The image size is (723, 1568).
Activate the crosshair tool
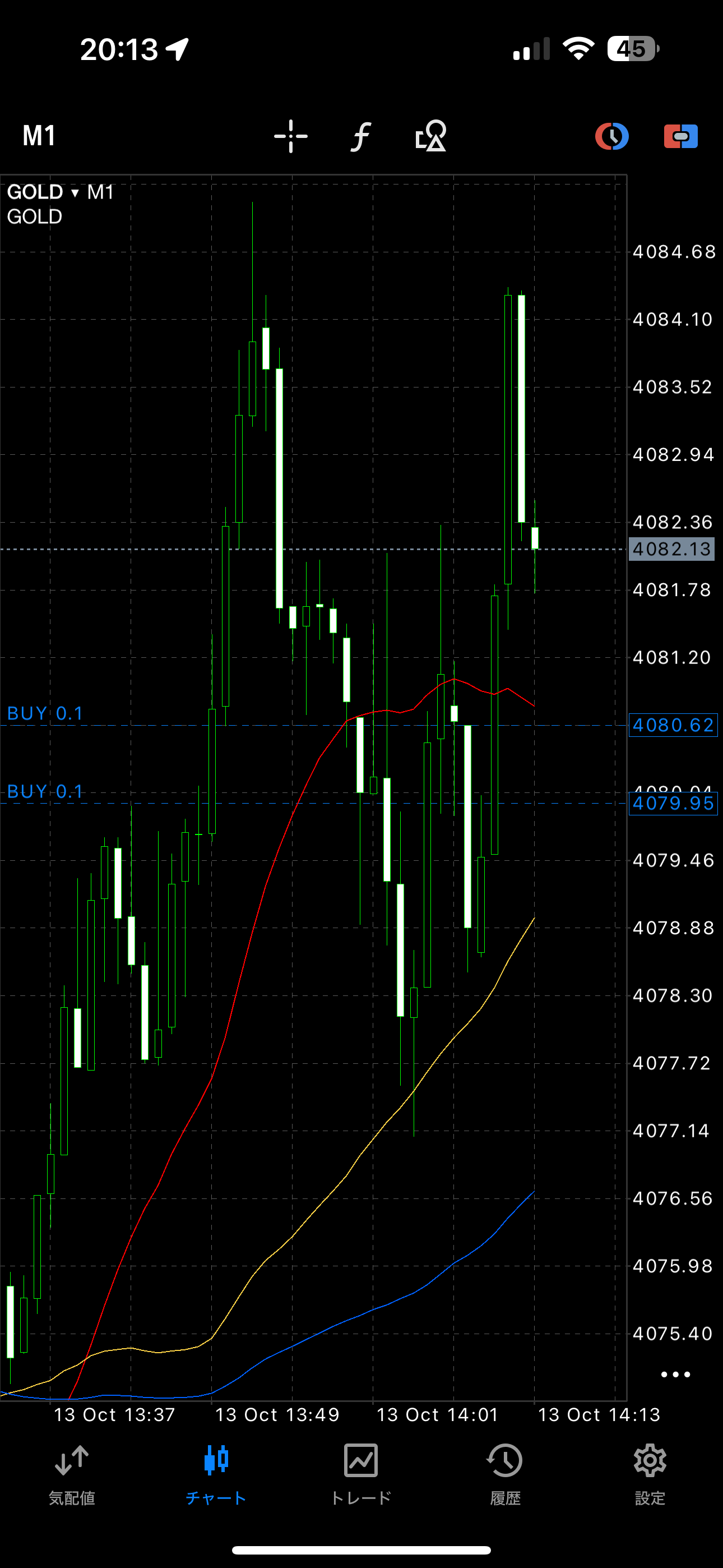pyautogui.click(x=291, y=136)
